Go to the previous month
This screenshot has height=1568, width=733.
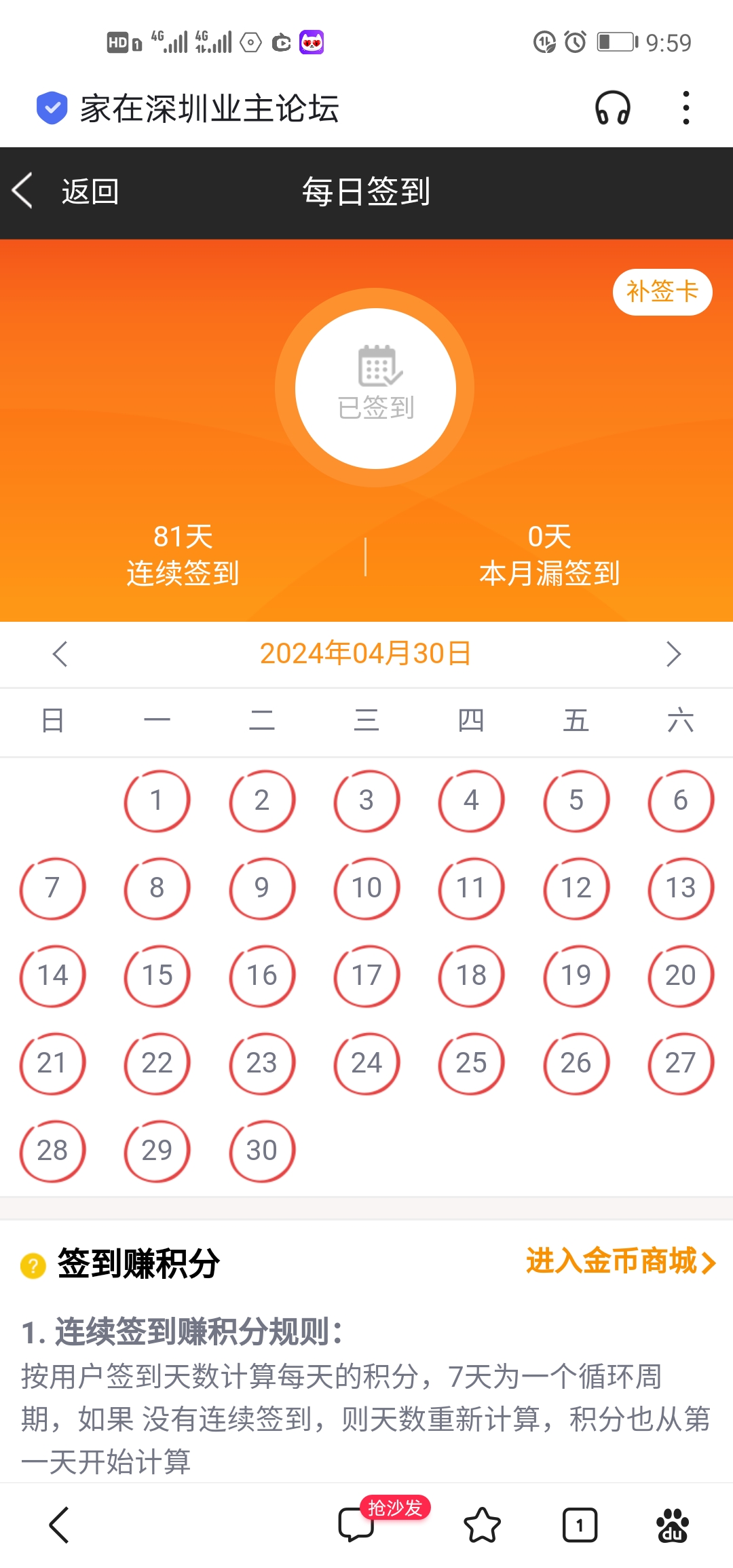point(60,654)
